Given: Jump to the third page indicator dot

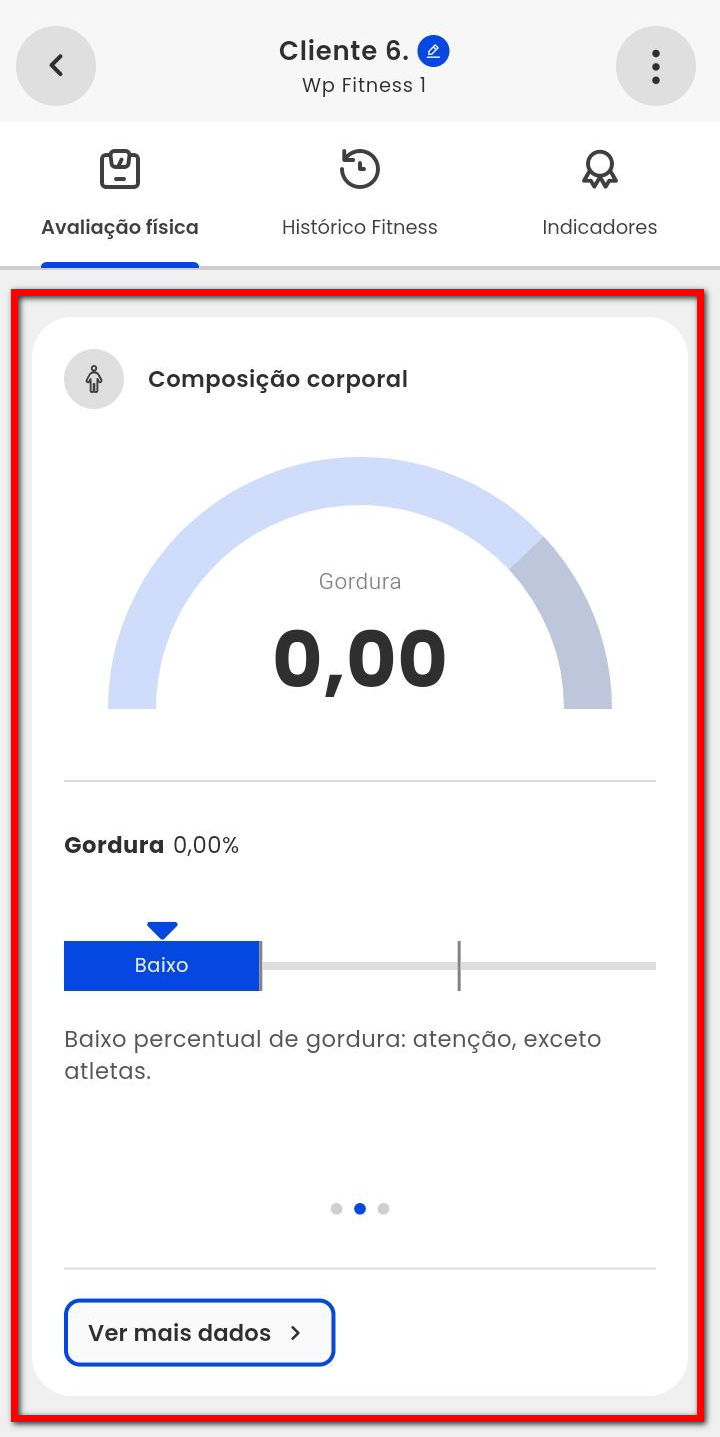Looking at the screenshot, I should coord(384,1209).
